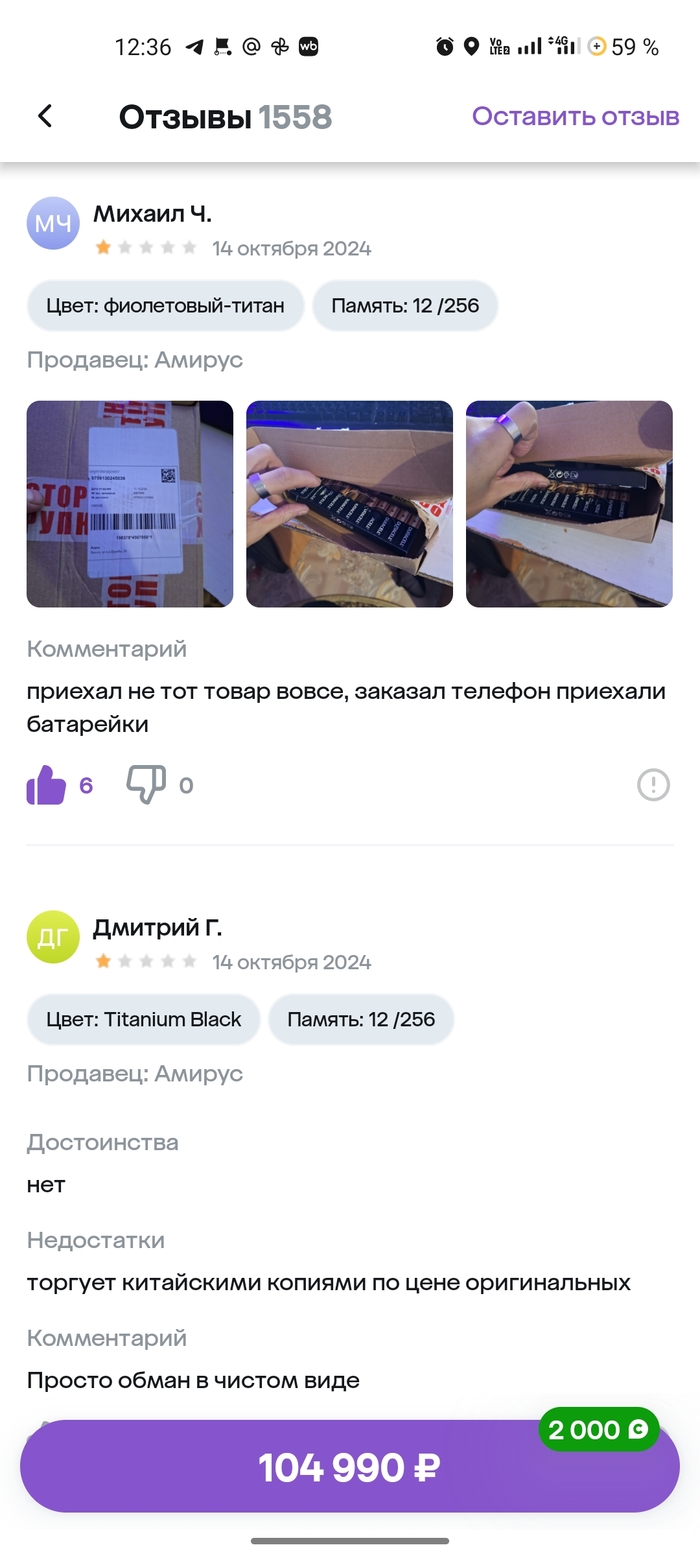
Task: Go back from the reviews page
Action: click(45, 116)
